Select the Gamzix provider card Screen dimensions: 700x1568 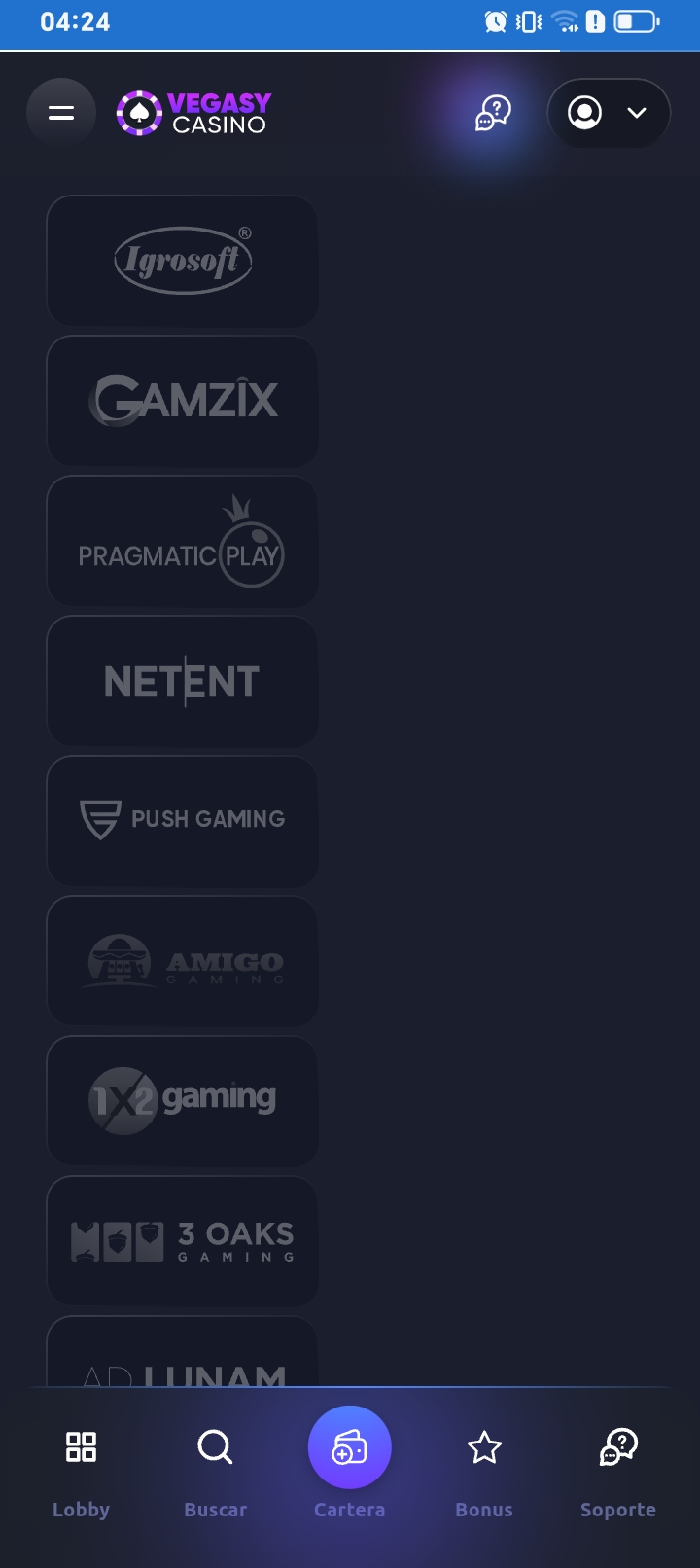(183, 401)
